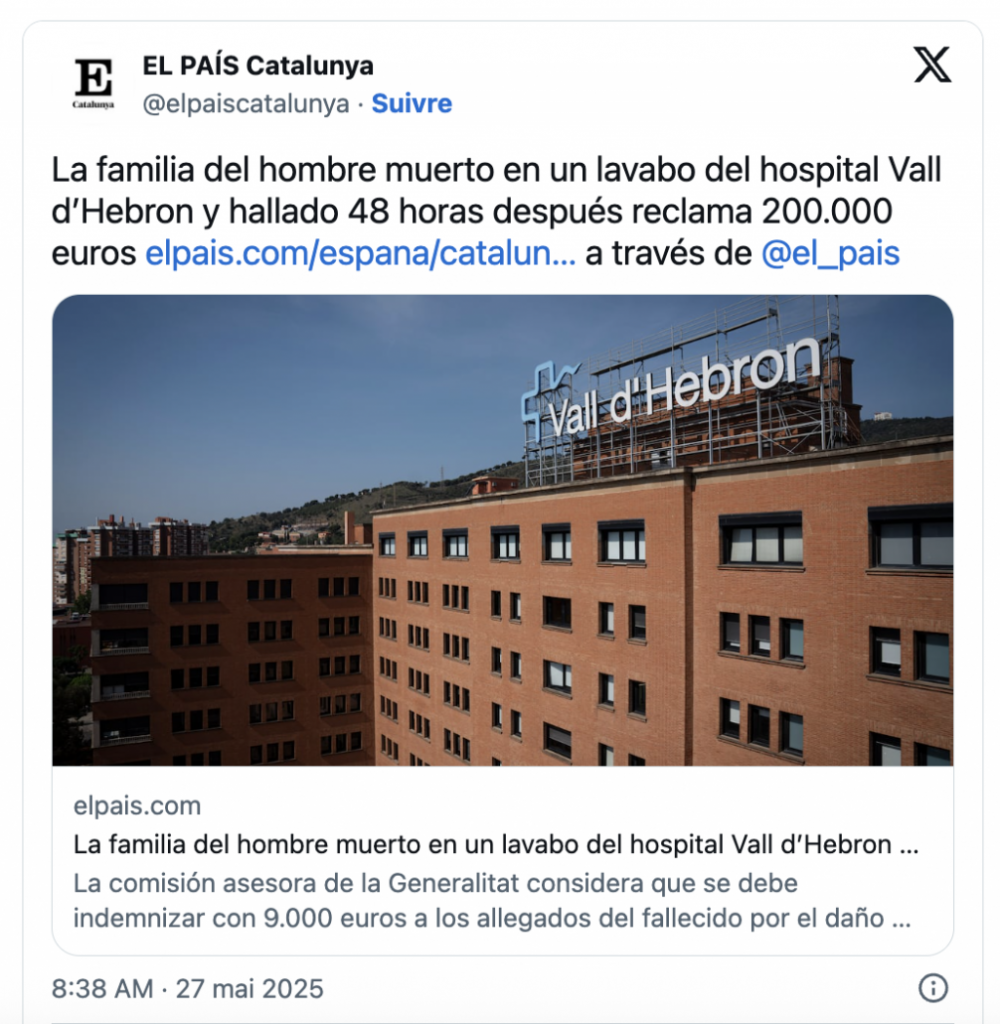This screenshot has width=1000, height=1024.
Task: Open the @el_pais mention
Action: 830,253
